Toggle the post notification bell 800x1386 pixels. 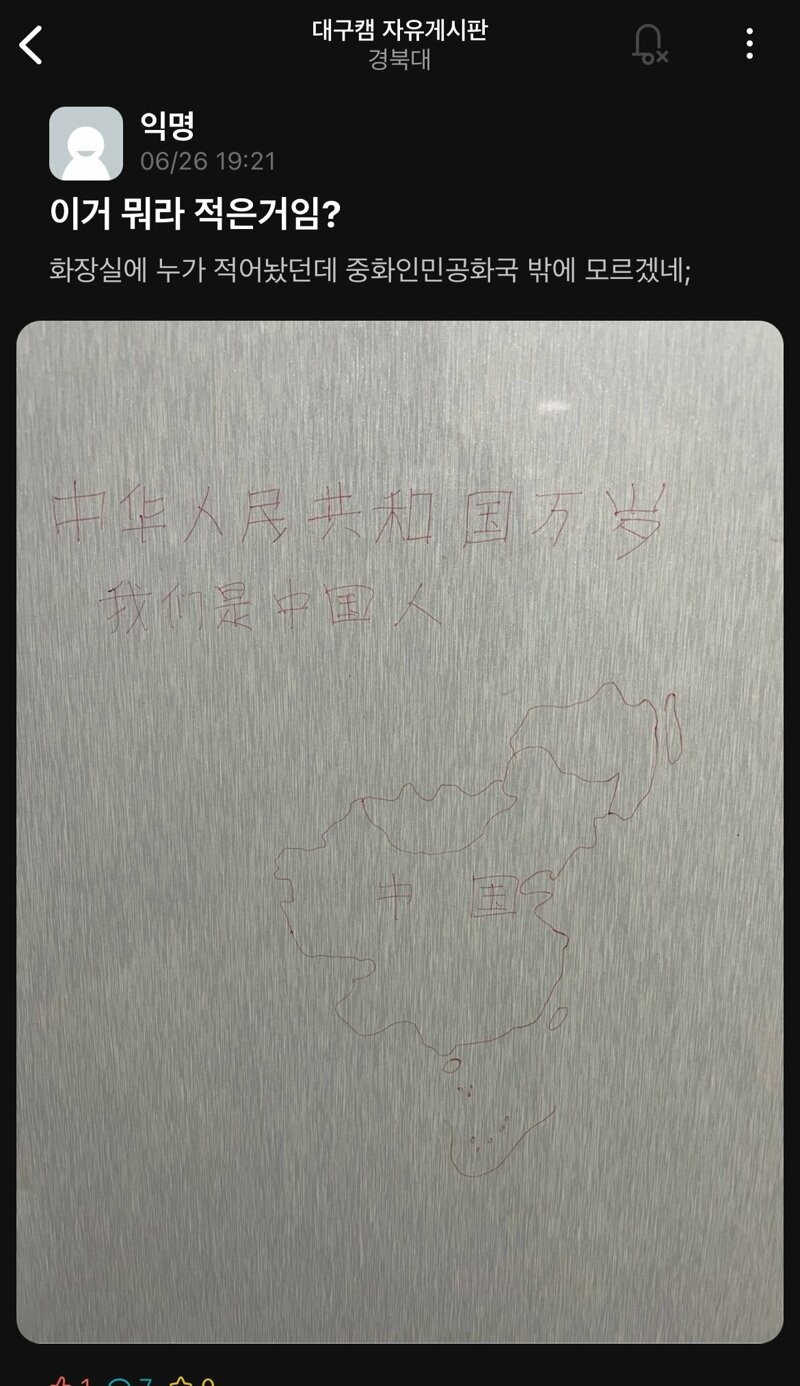[649, 44]
